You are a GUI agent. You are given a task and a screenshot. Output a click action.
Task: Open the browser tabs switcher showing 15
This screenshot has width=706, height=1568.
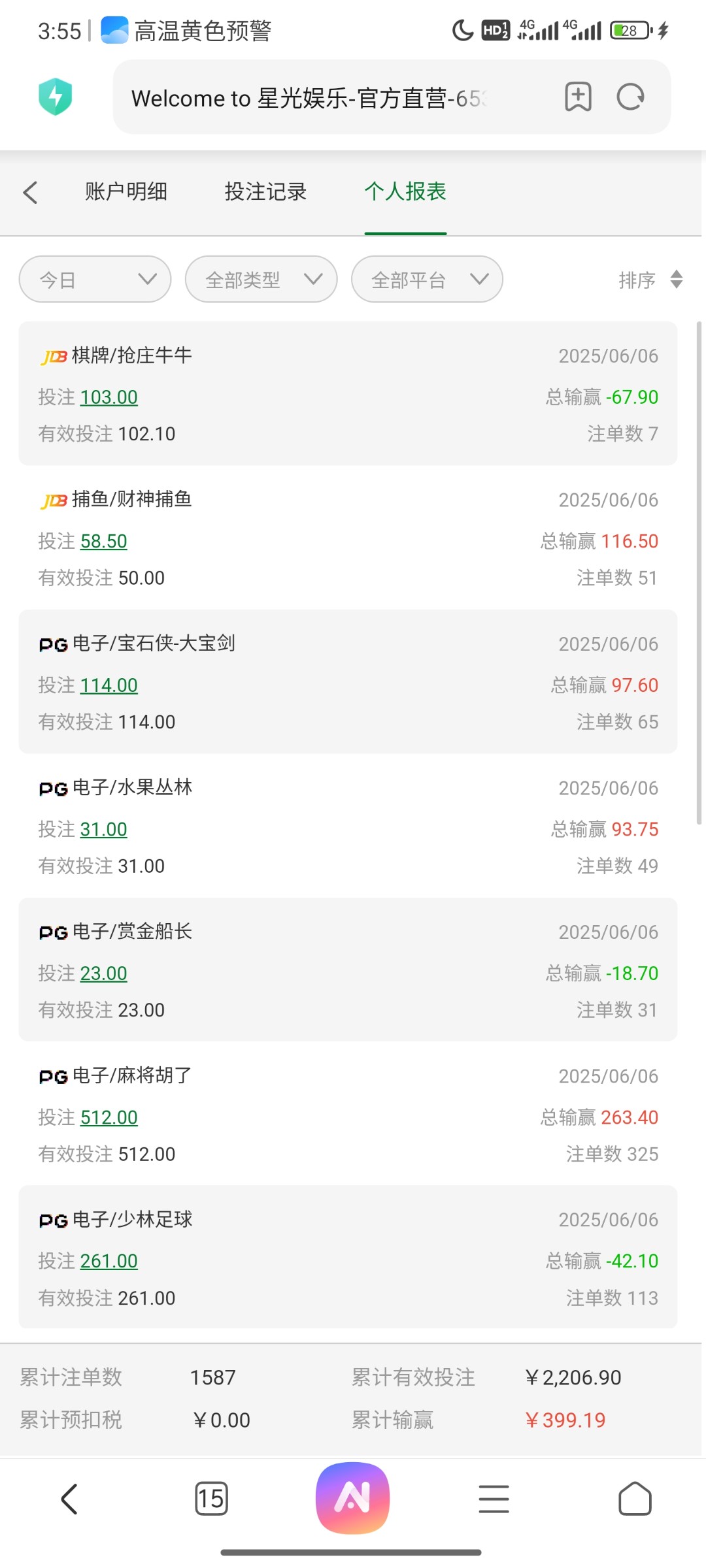[x=211, y=1498]
